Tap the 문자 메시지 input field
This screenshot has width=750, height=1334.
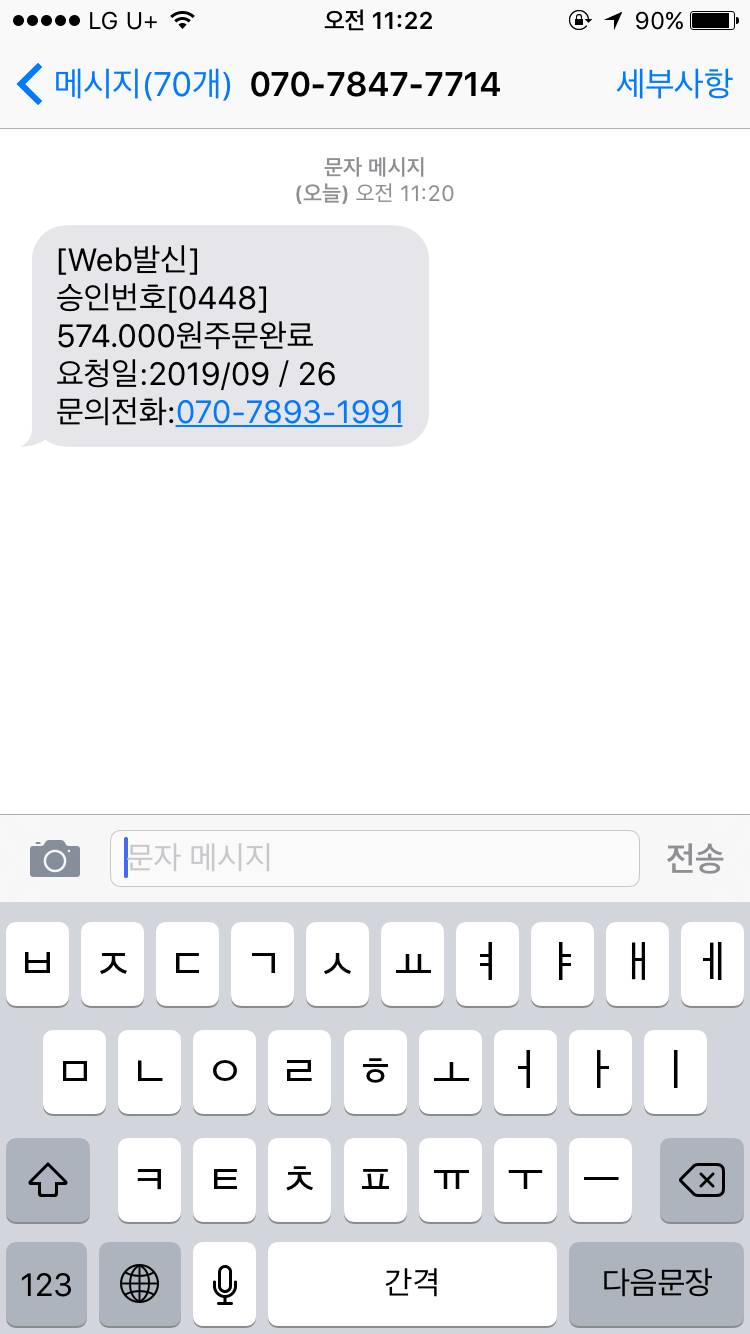(x=375, y=857)
